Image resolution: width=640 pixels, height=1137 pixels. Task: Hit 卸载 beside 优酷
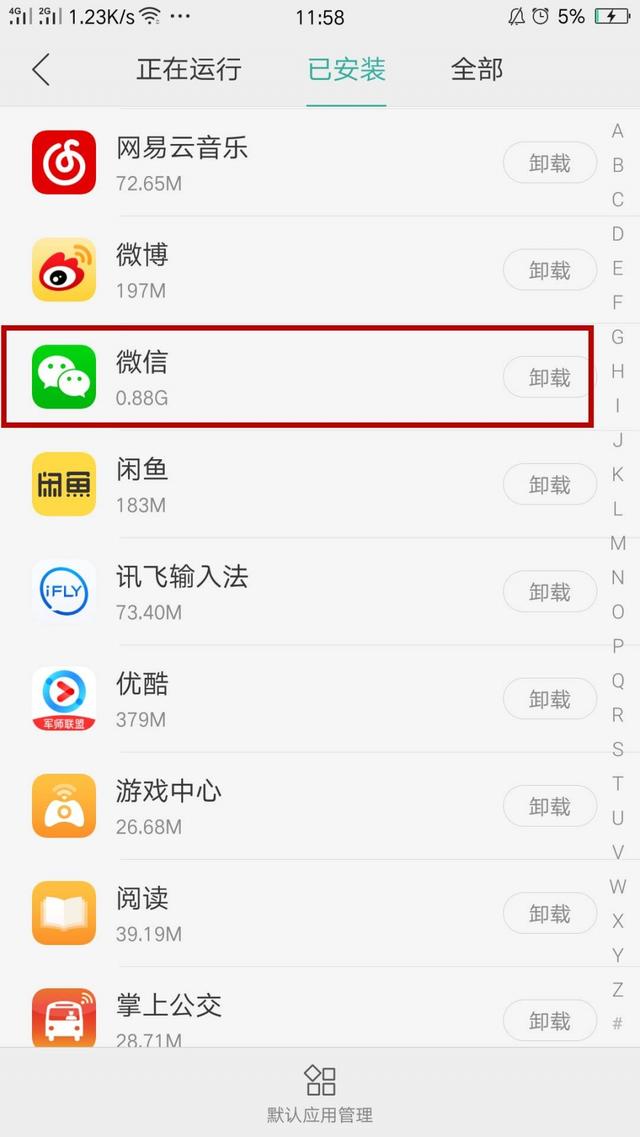tap(549, 699)
